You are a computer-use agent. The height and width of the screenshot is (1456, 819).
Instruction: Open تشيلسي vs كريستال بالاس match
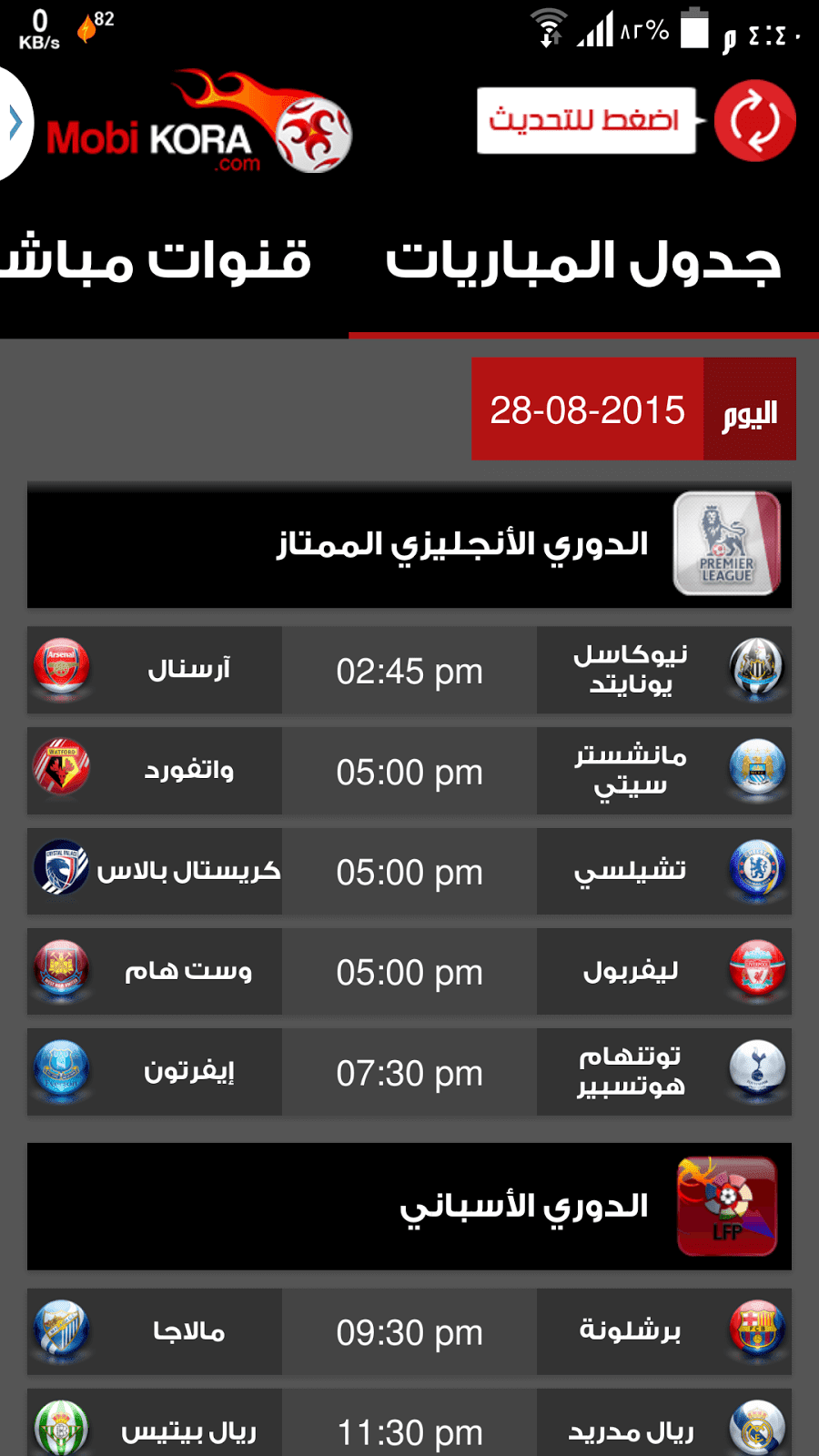[409, 872]
